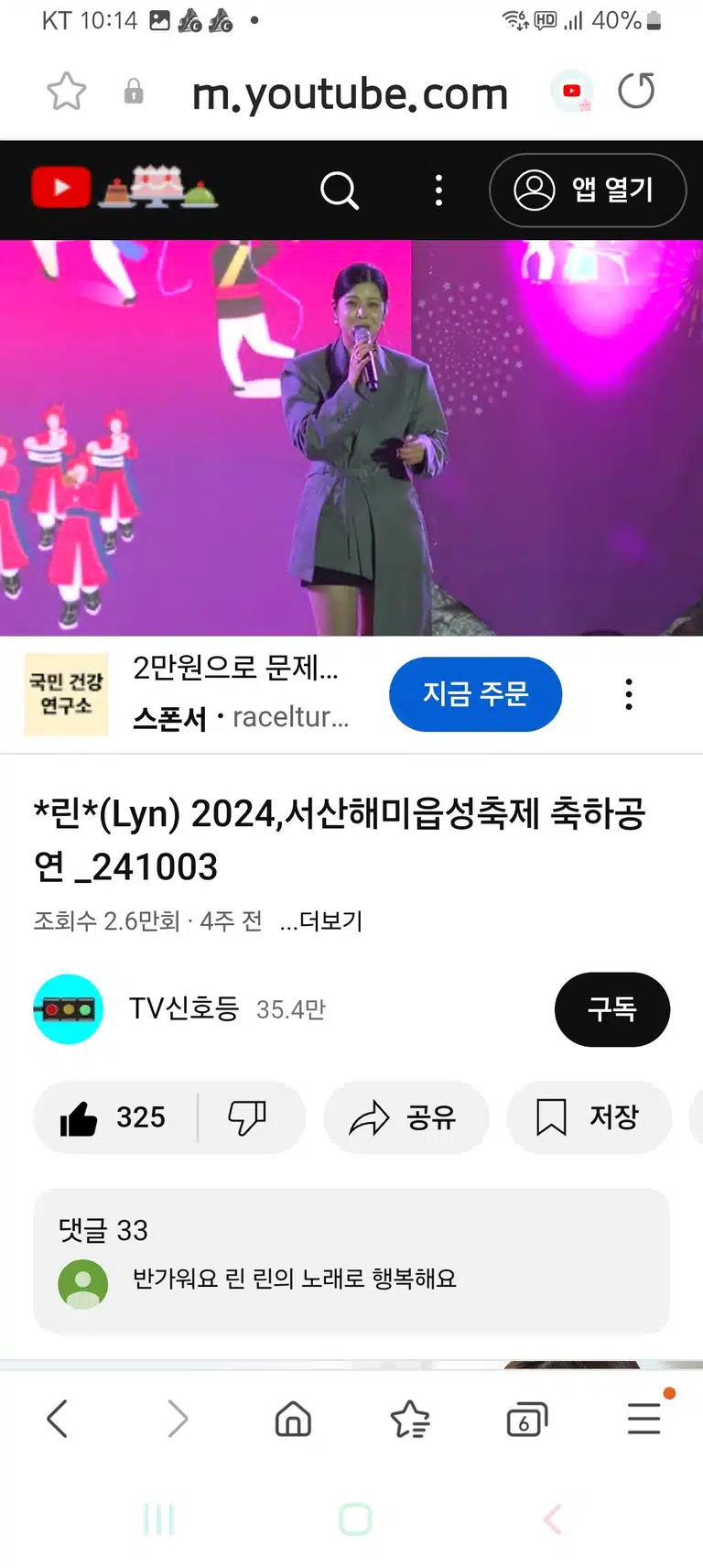Expand the description with ...더보기

(321, 920)
